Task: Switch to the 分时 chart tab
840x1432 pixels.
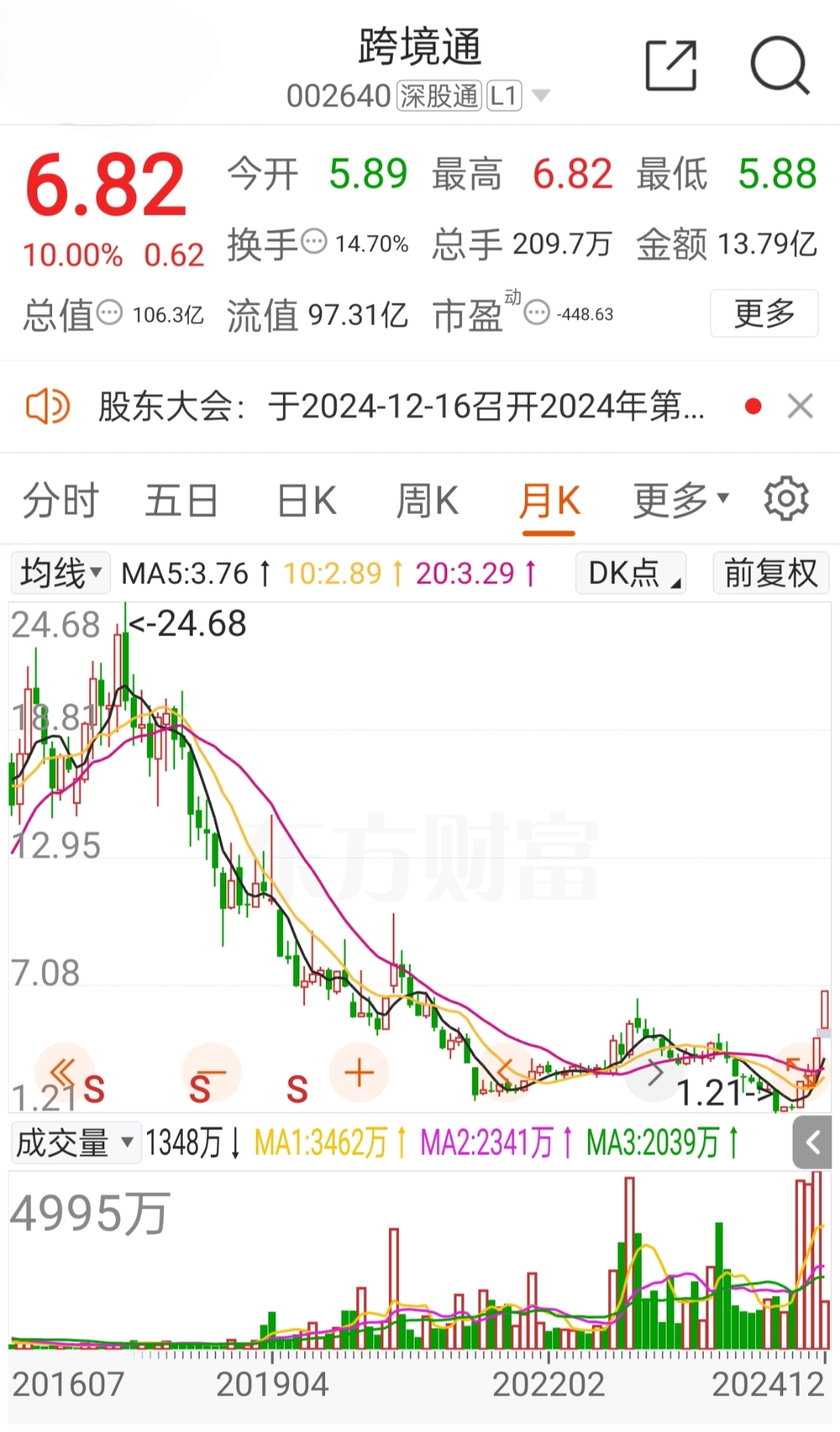Action: pyautogui.click(x=60, y=500)
